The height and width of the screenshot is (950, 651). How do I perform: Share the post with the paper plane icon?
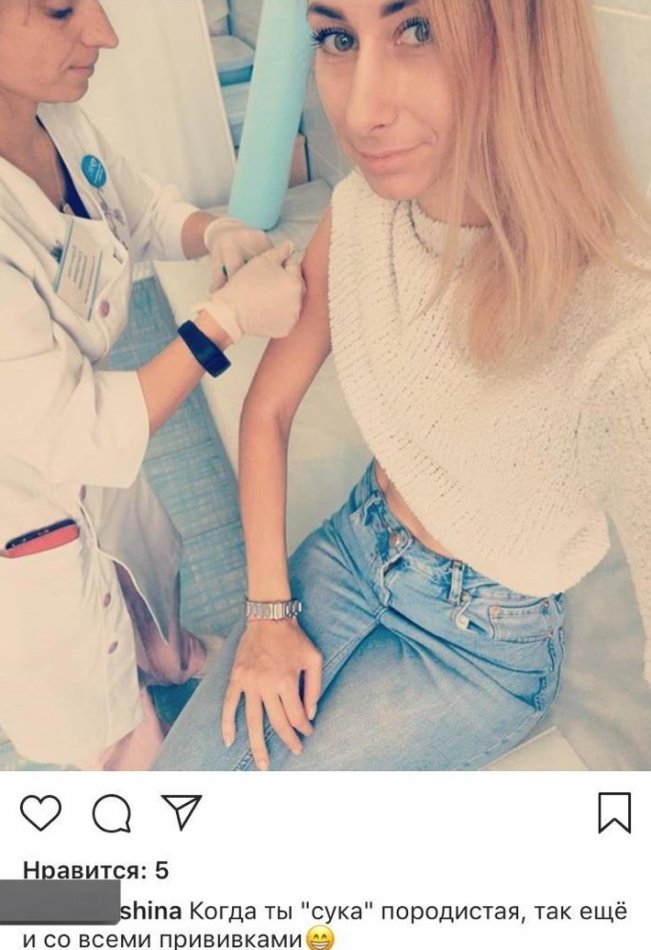[181, 812]
